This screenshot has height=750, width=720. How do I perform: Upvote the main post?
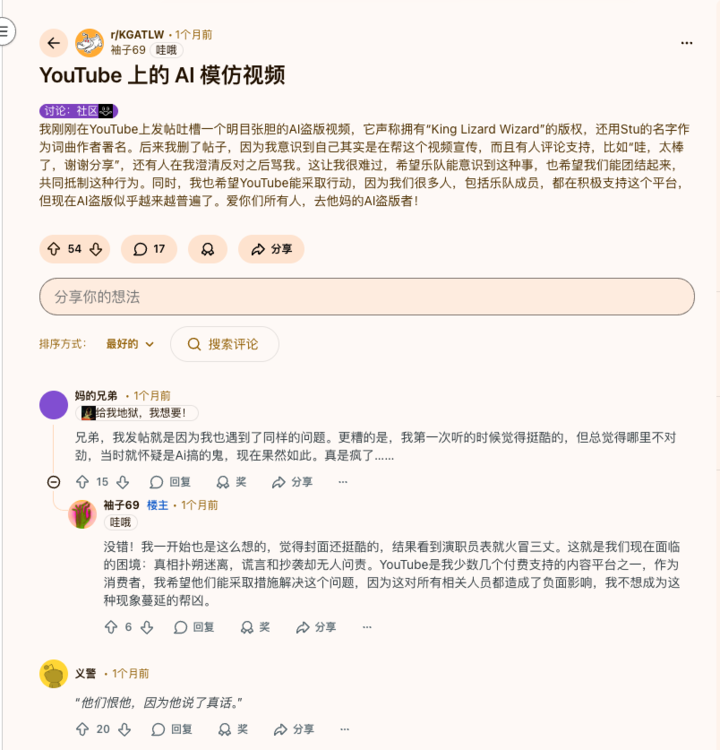pyautogui.click(x=54, y=249)
